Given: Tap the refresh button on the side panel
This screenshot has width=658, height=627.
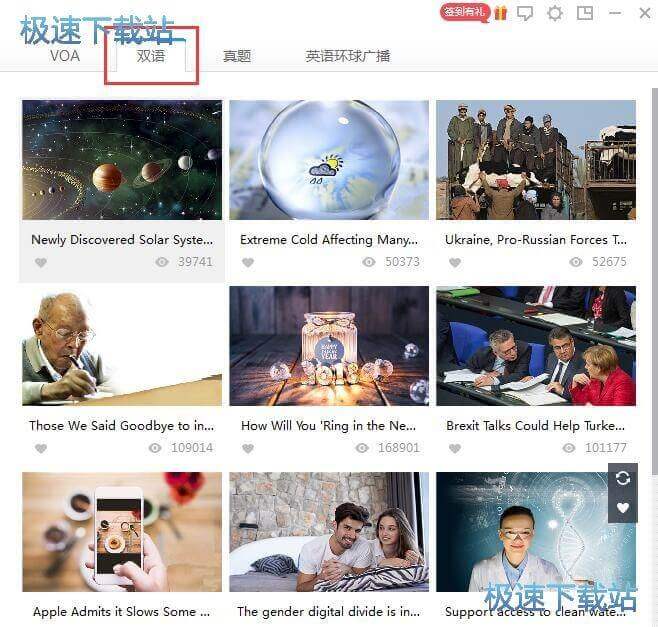Looking at the screenshot, I should [x=623, y=478].
